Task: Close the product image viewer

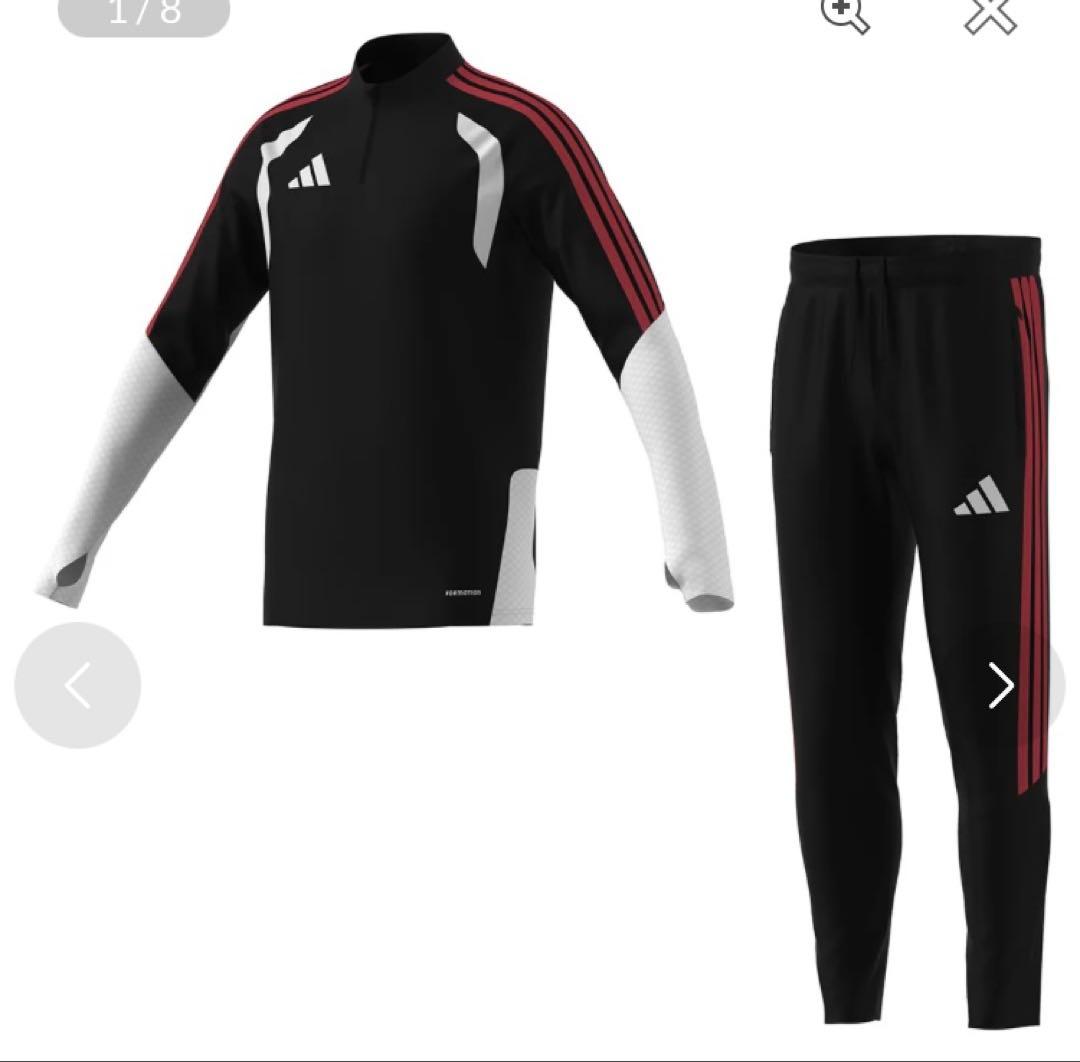Action: 990,15
